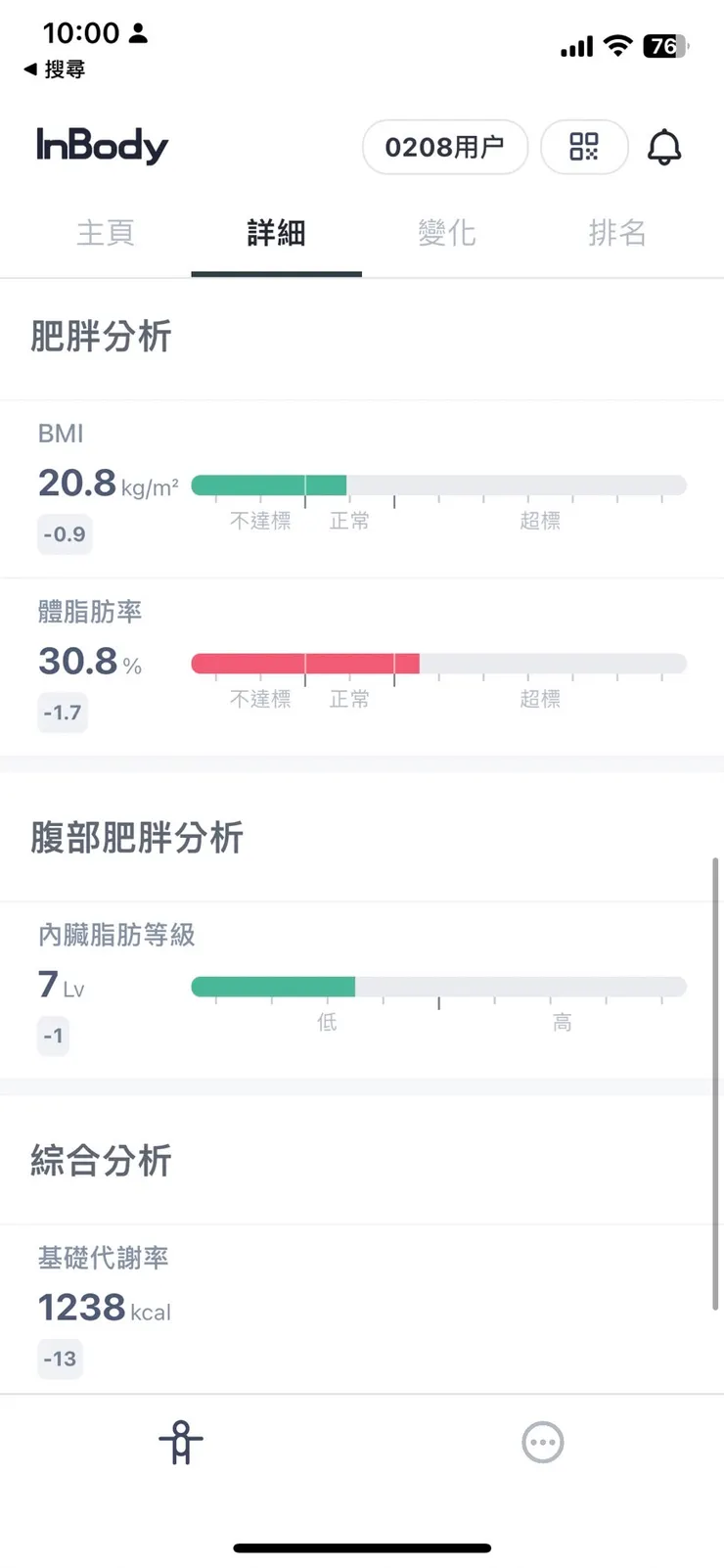724x1568 pixels.
Task: Open the more options ellipsis menu
Action: click(542, 1442)
